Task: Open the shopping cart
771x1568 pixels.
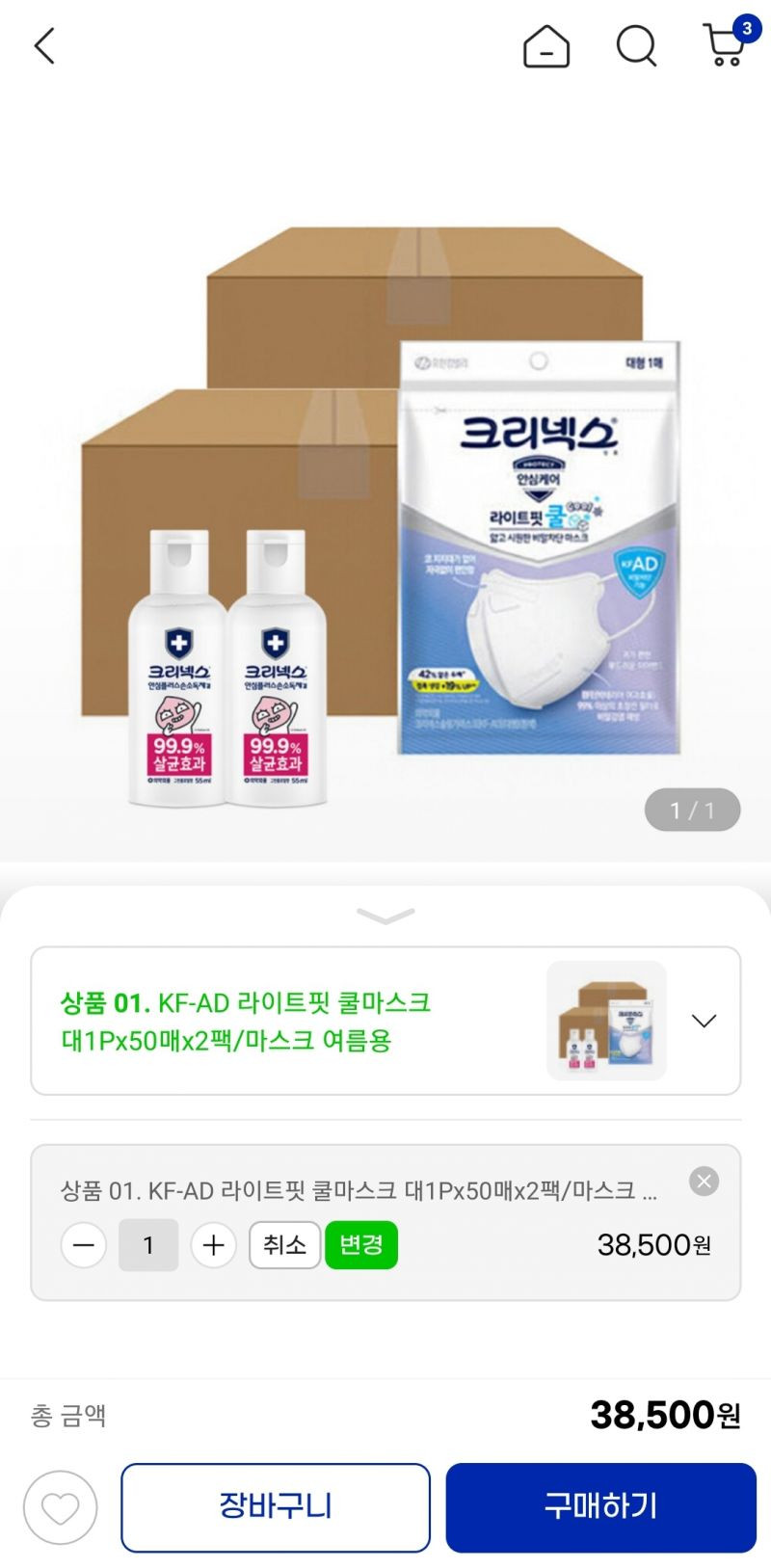Action: click(x=725, y=45)
